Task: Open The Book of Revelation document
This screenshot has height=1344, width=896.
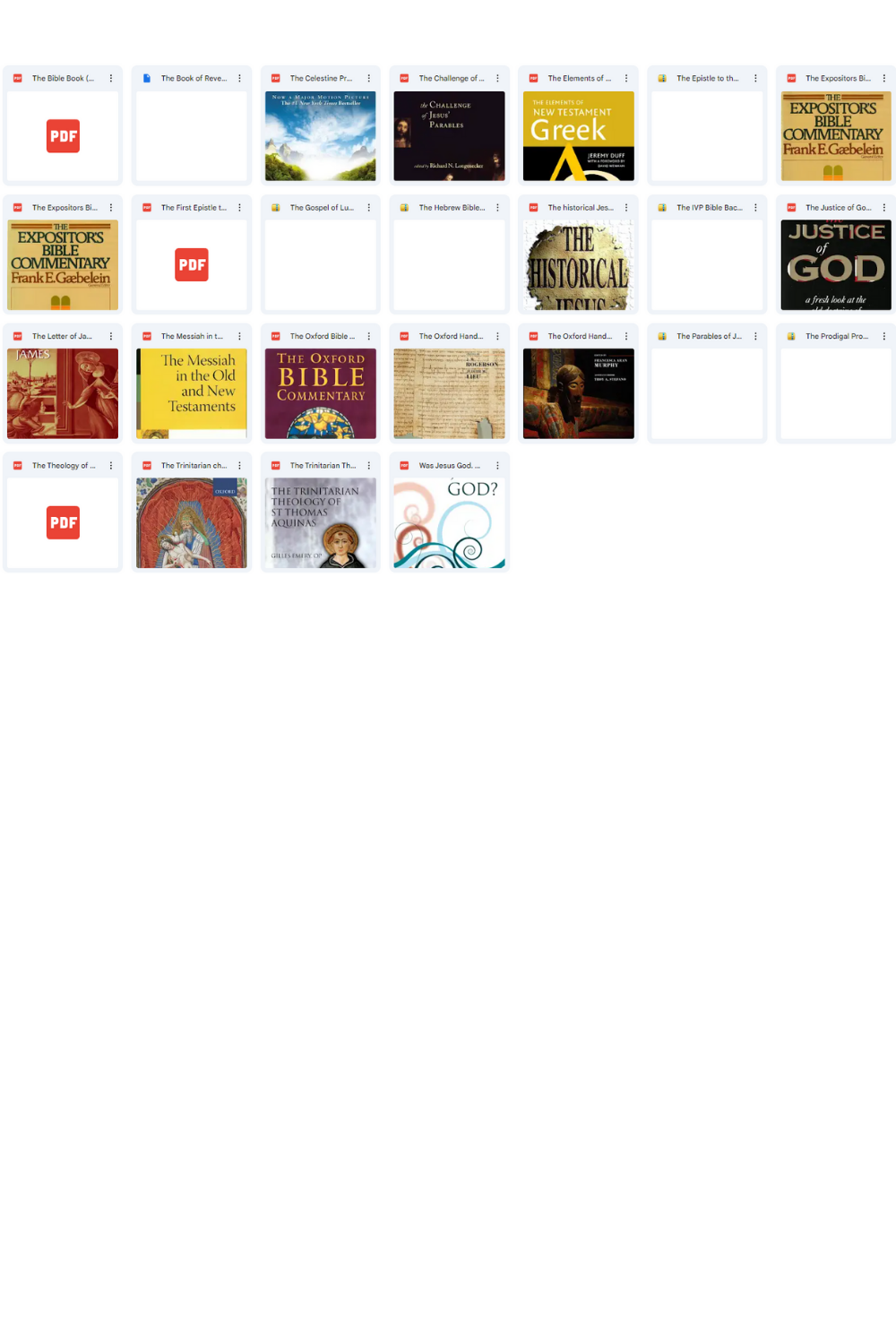Action: [192, 135]
